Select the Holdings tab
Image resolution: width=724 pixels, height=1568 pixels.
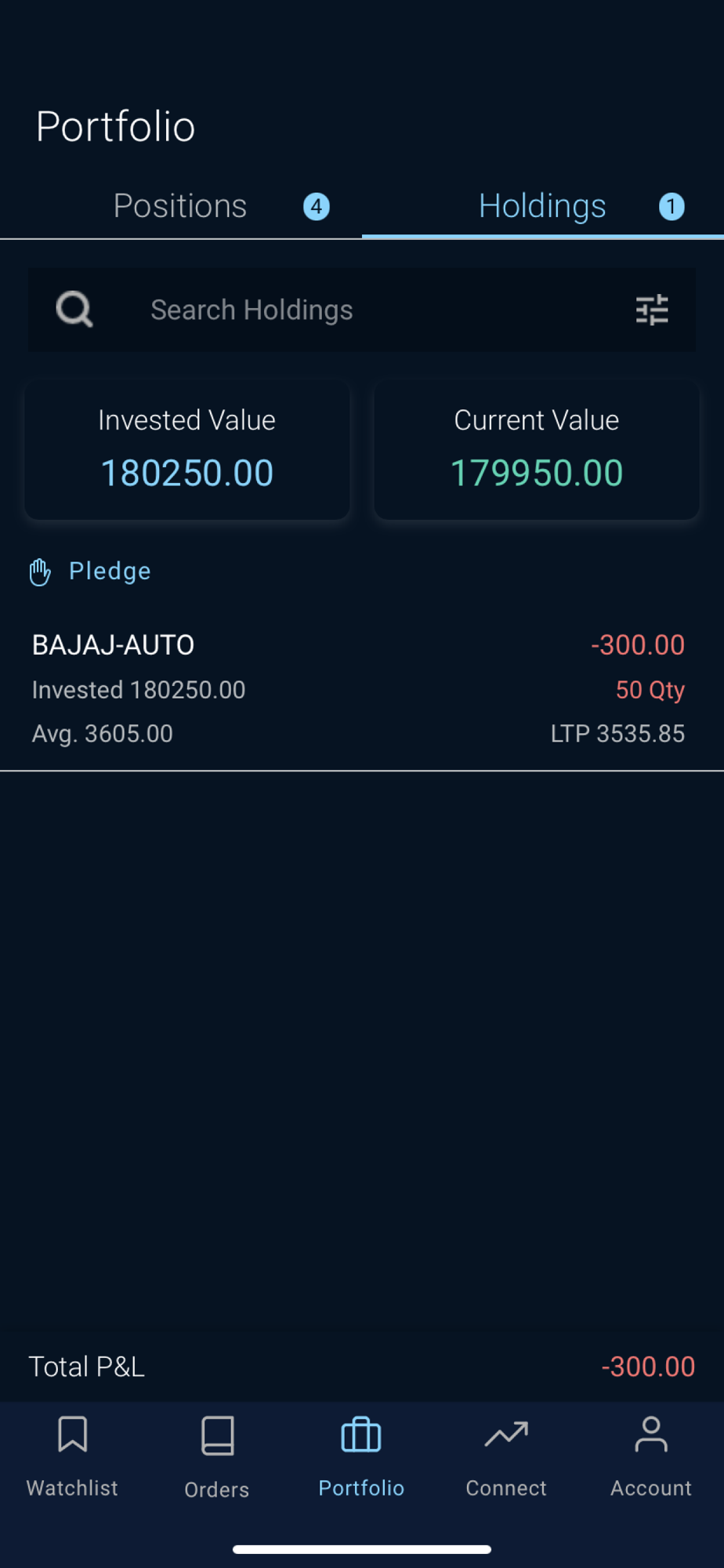542,206
